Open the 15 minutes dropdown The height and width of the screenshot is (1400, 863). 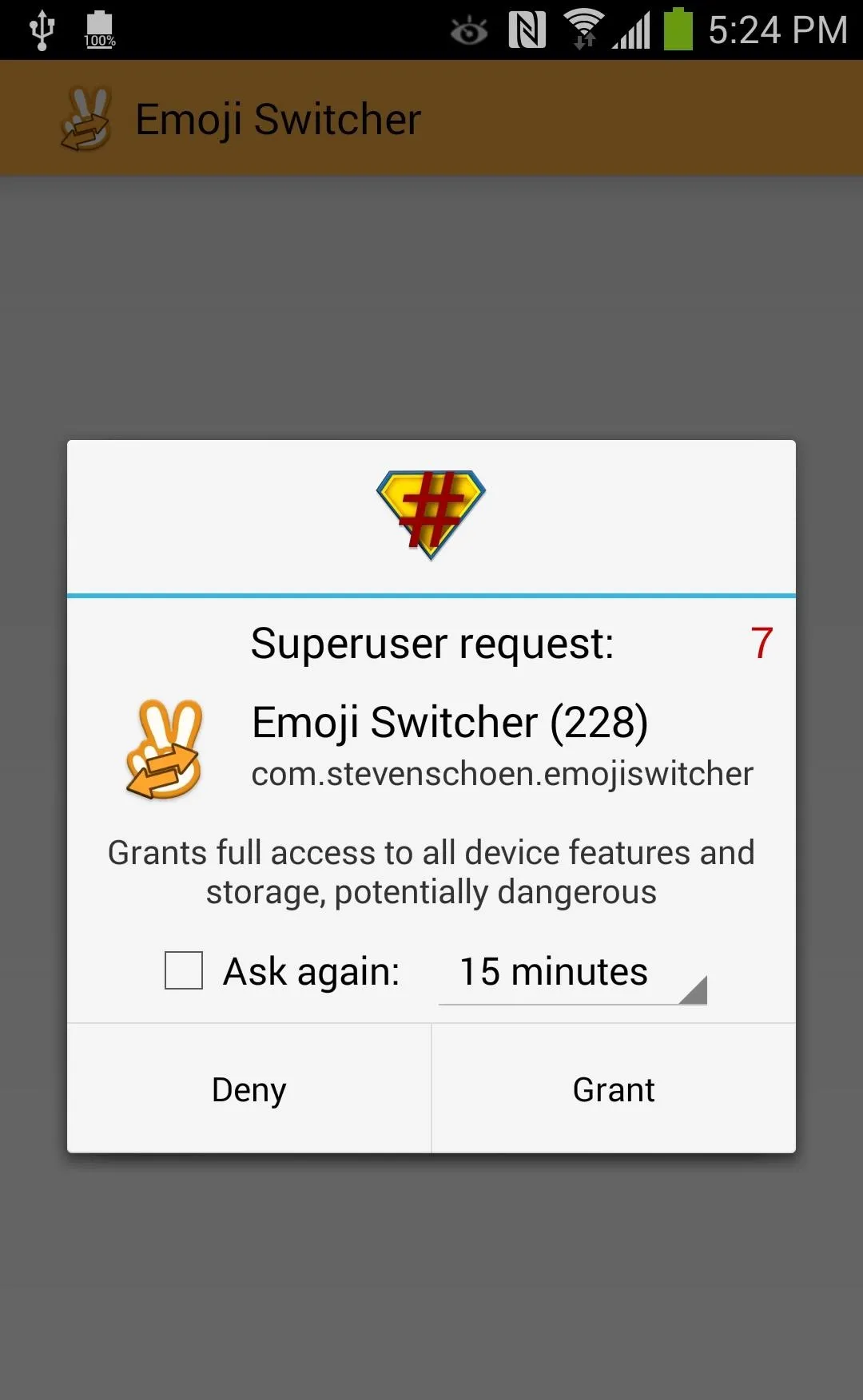(573, 973)
